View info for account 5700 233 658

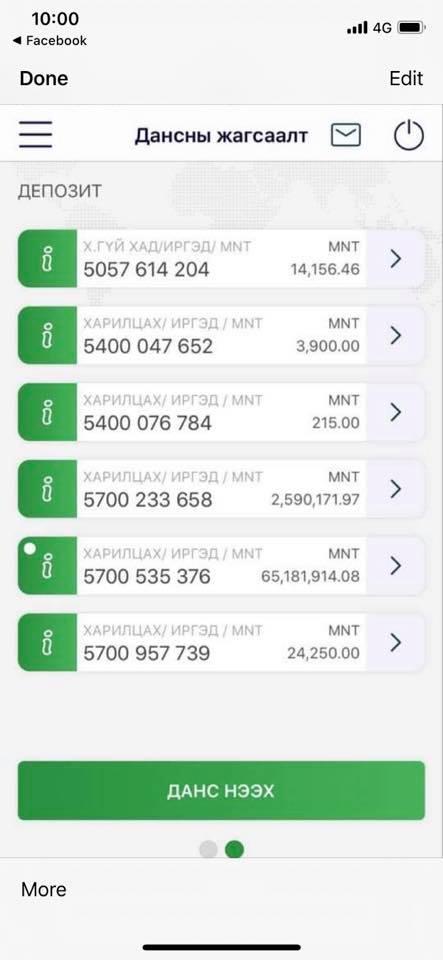(47, 489)
